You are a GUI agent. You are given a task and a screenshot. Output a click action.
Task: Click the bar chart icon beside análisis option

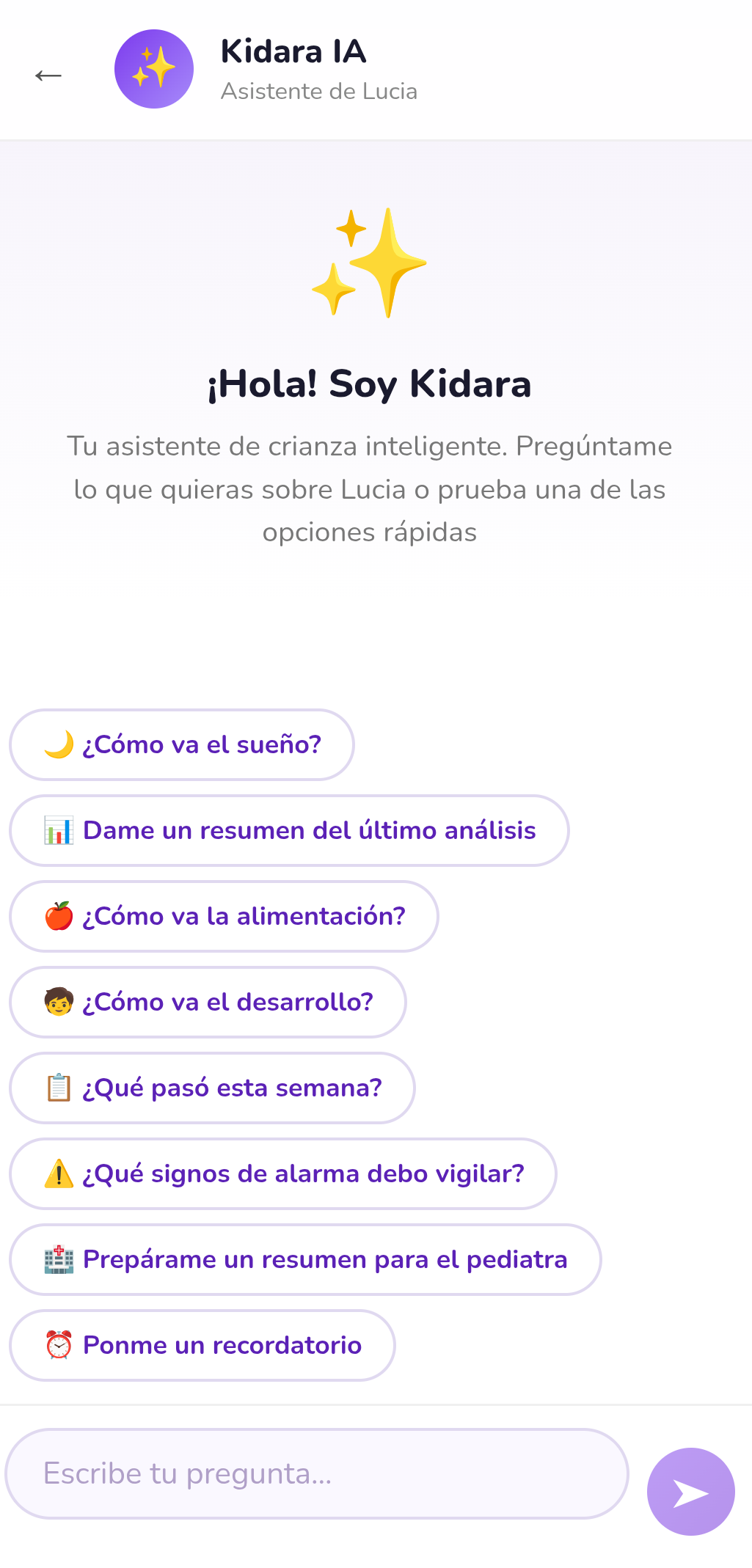(x=59, y=830)
